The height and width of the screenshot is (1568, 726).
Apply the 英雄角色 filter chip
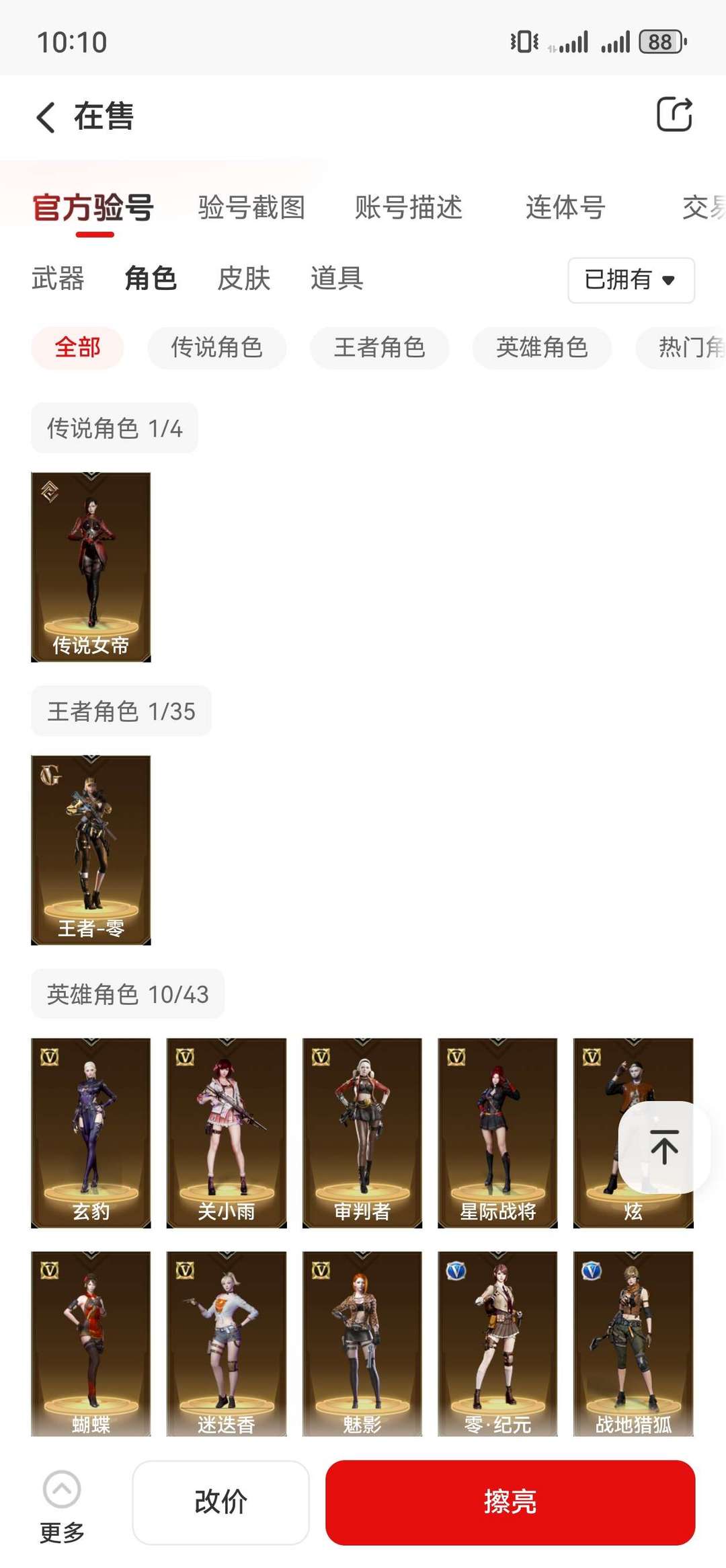pyautogui.click(x=542, y=348)
